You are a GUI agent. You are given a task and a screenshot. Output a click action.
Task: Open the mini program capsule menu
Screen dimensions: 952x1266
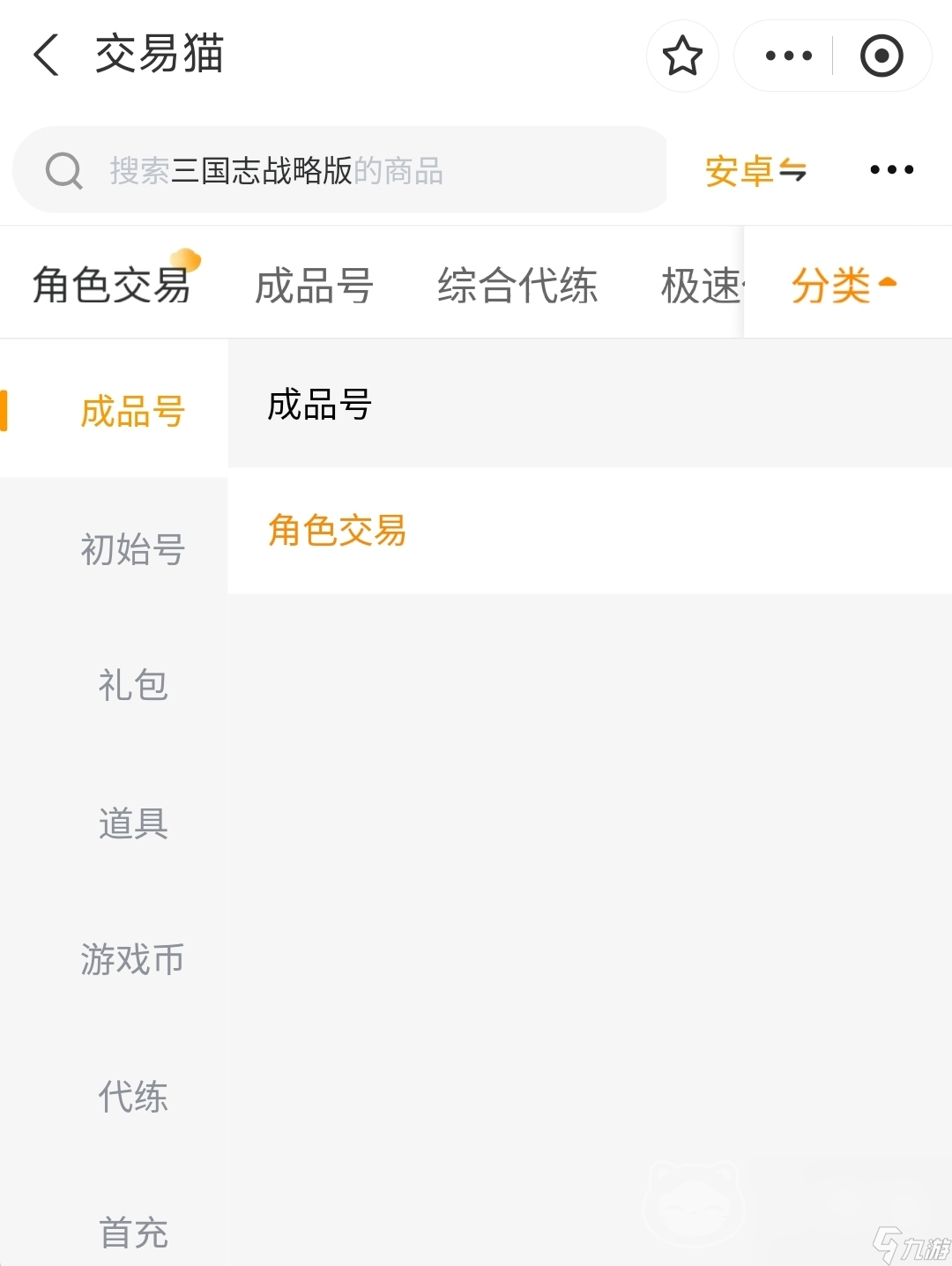point(788,56)
